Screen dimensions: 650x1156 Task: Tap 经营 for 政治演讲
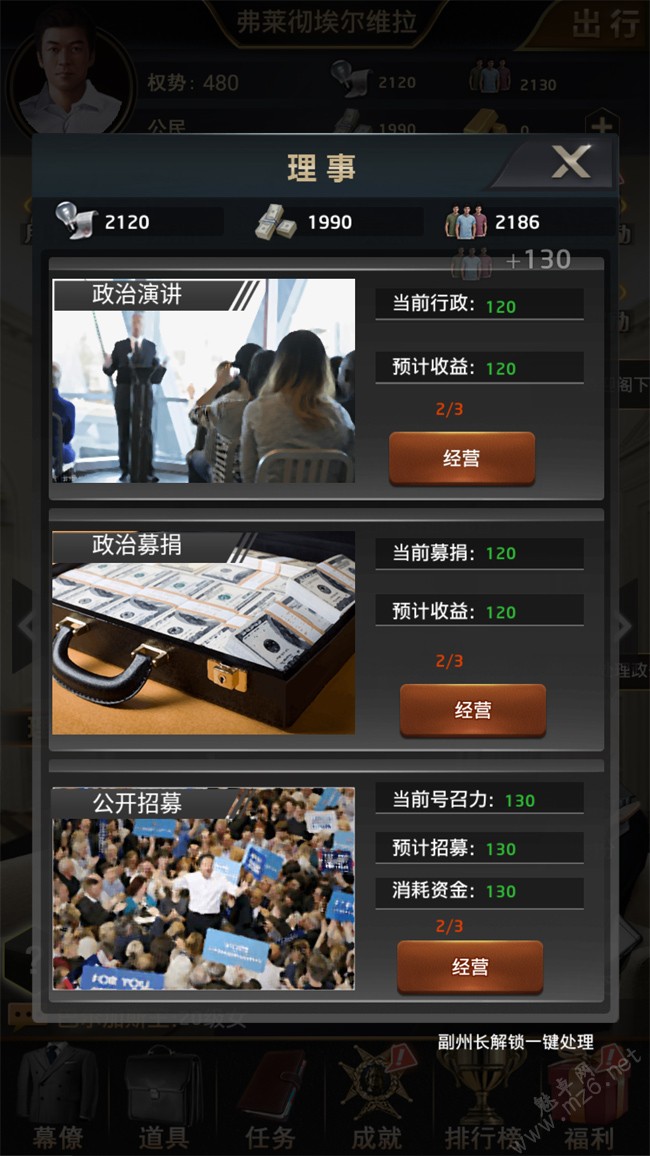[461, 459]
